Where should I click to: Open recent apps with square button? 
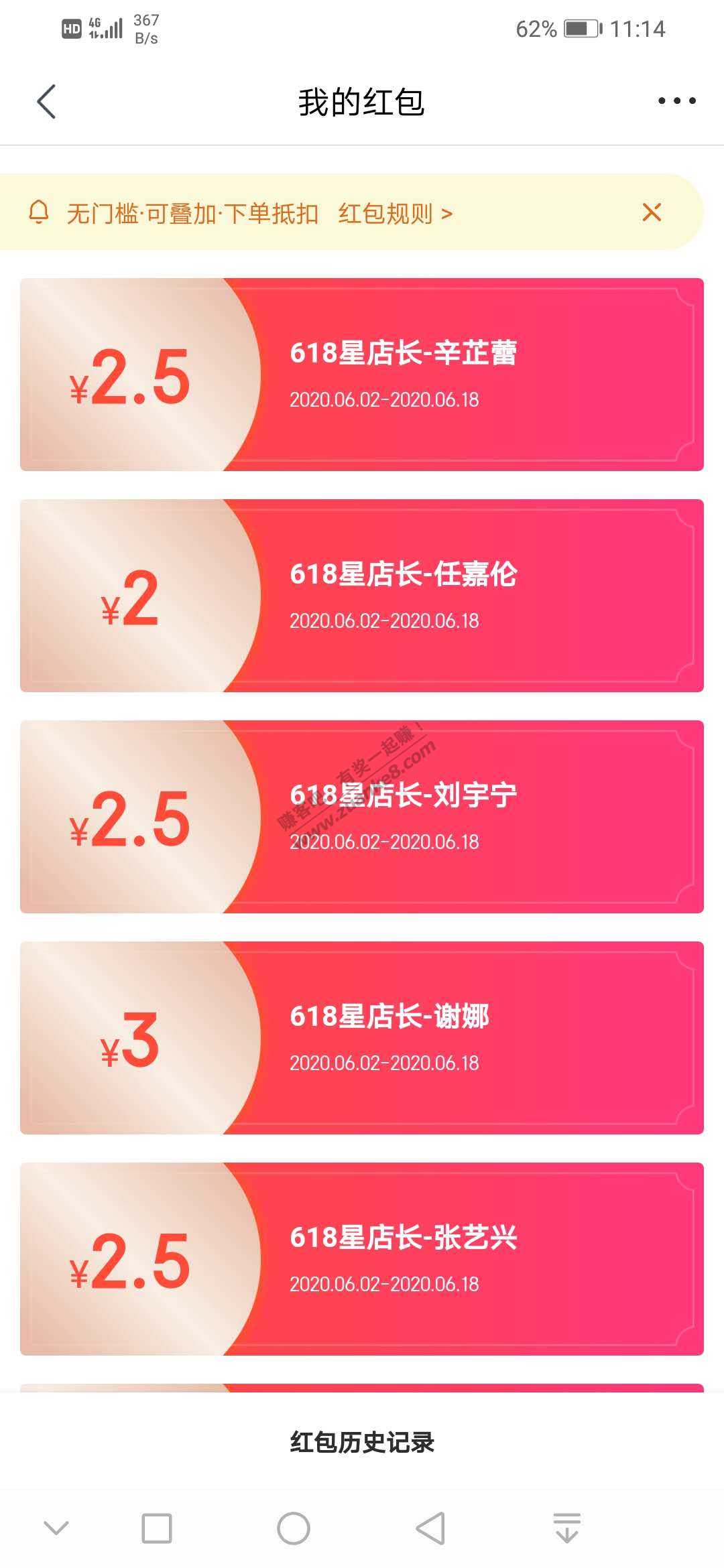[157, 1528]
